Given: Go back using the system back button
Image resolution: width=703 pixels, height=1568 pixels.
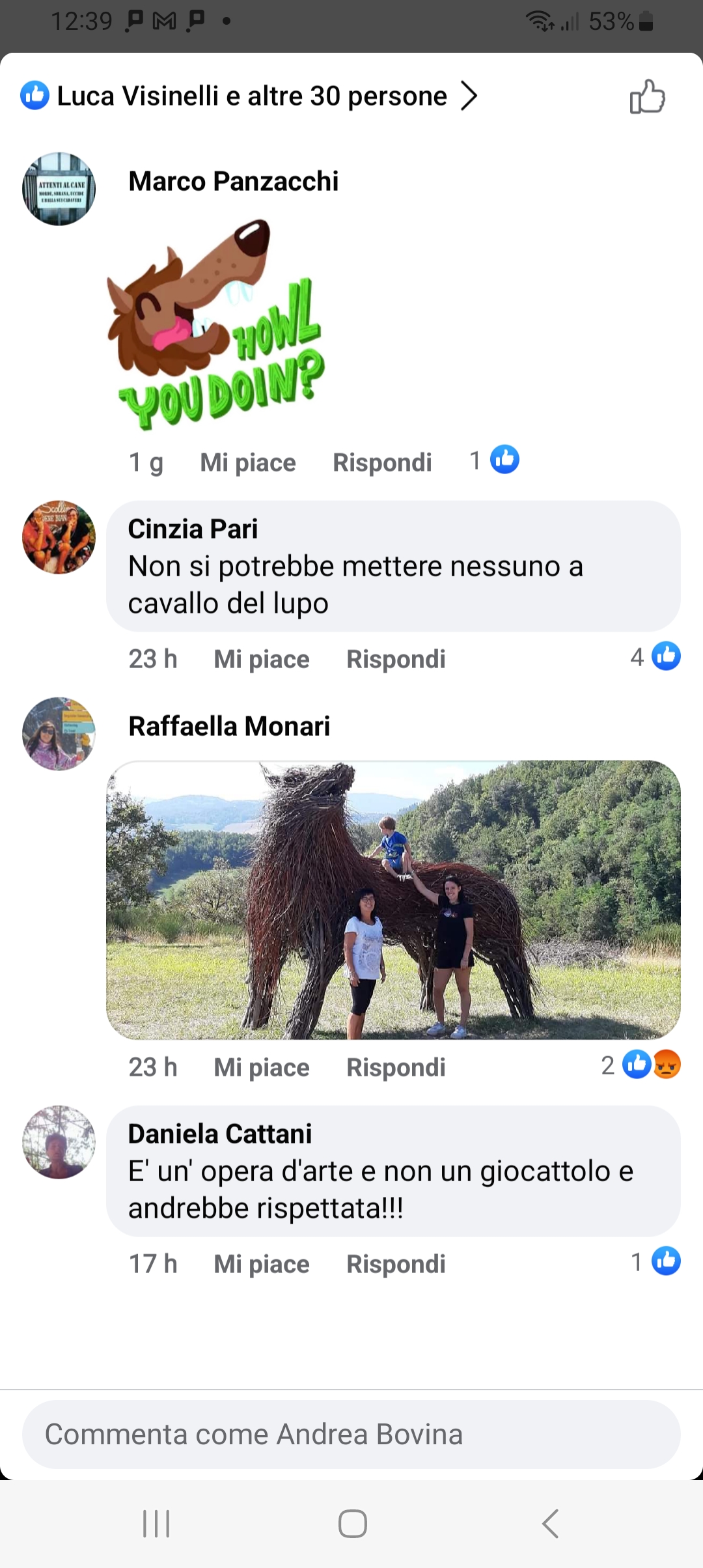Looking at the screenshot, I should tap(550, 1524).
